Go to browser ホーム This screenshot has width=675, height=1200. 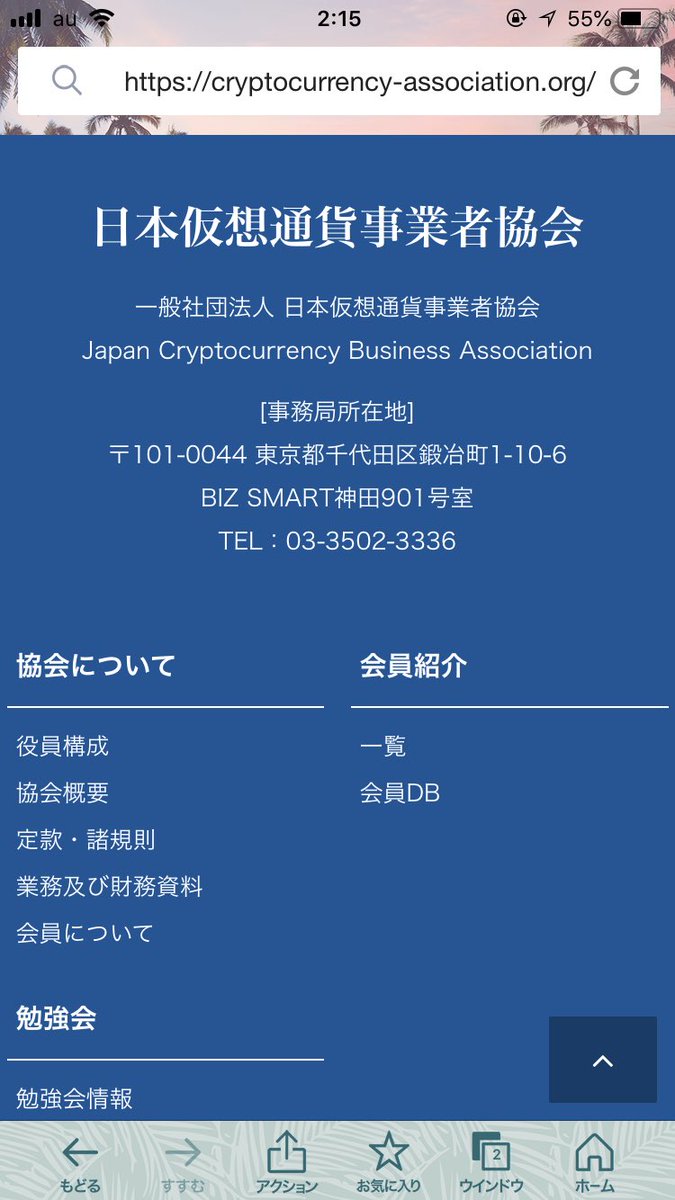pos(595,1161)
